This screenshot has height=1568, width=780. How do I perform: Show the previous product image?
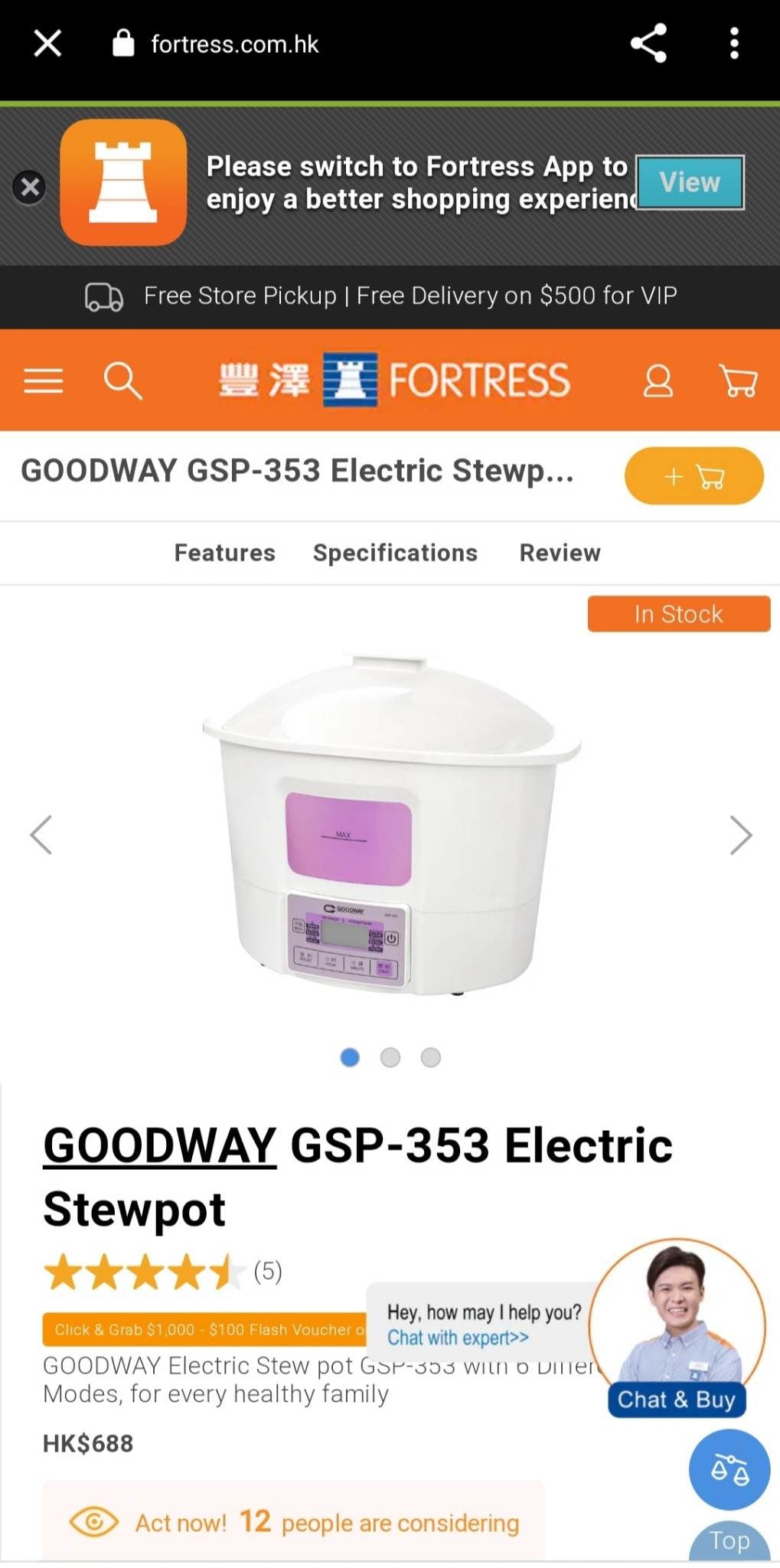tap(41, 835)
